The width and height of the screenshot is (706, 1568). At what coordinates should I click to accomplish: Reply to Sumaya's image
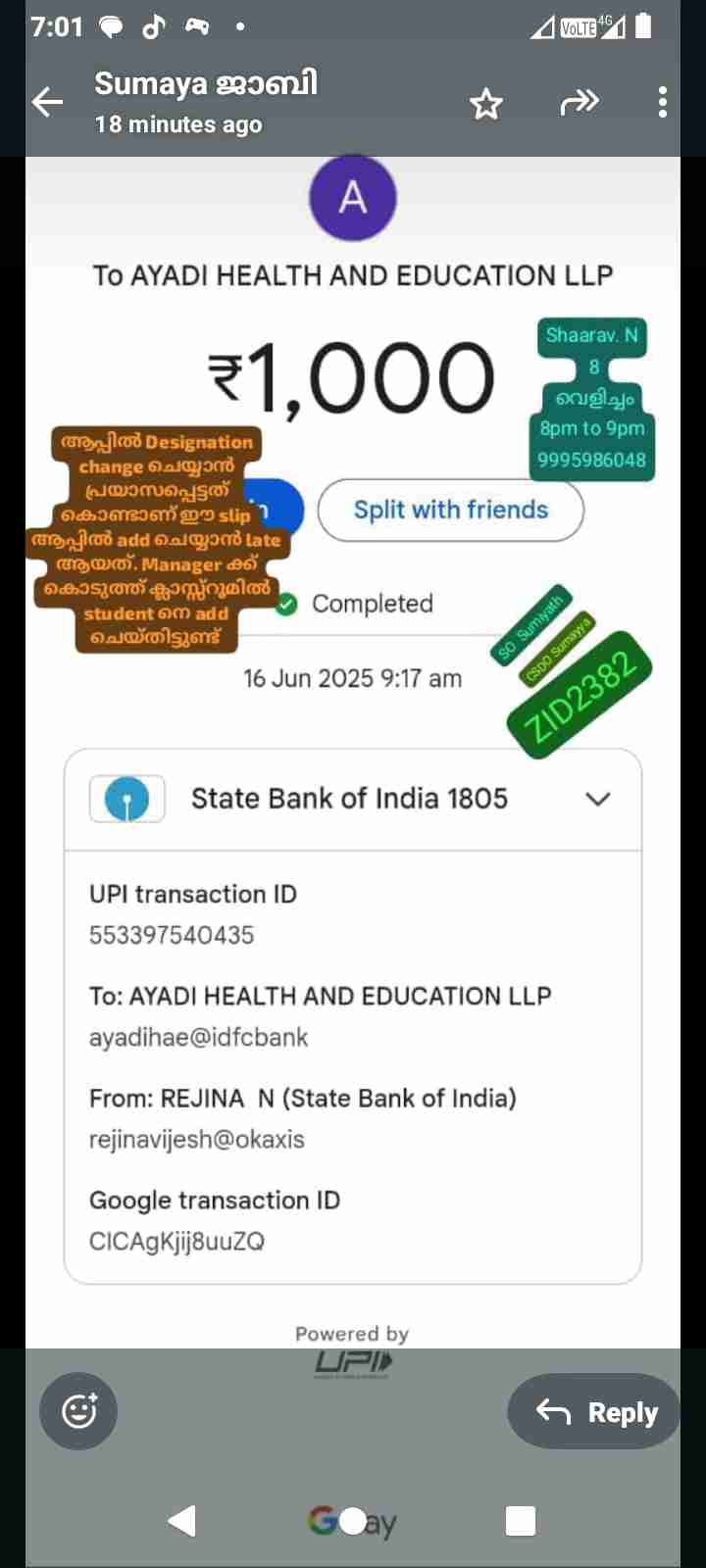coord(596,1411)
